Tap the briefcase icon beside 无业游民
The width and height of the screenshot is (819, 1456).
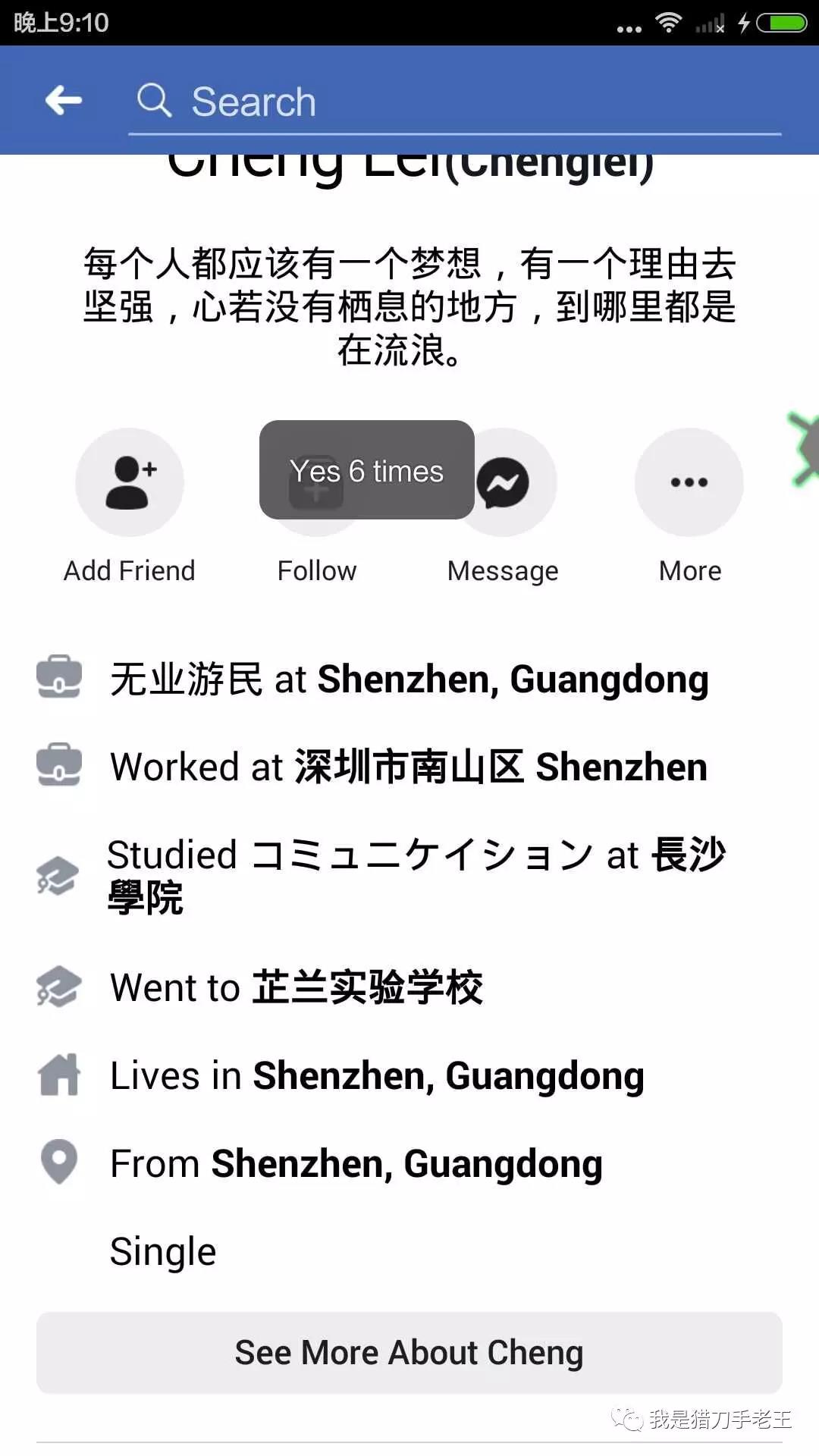[x=58, y=679]
